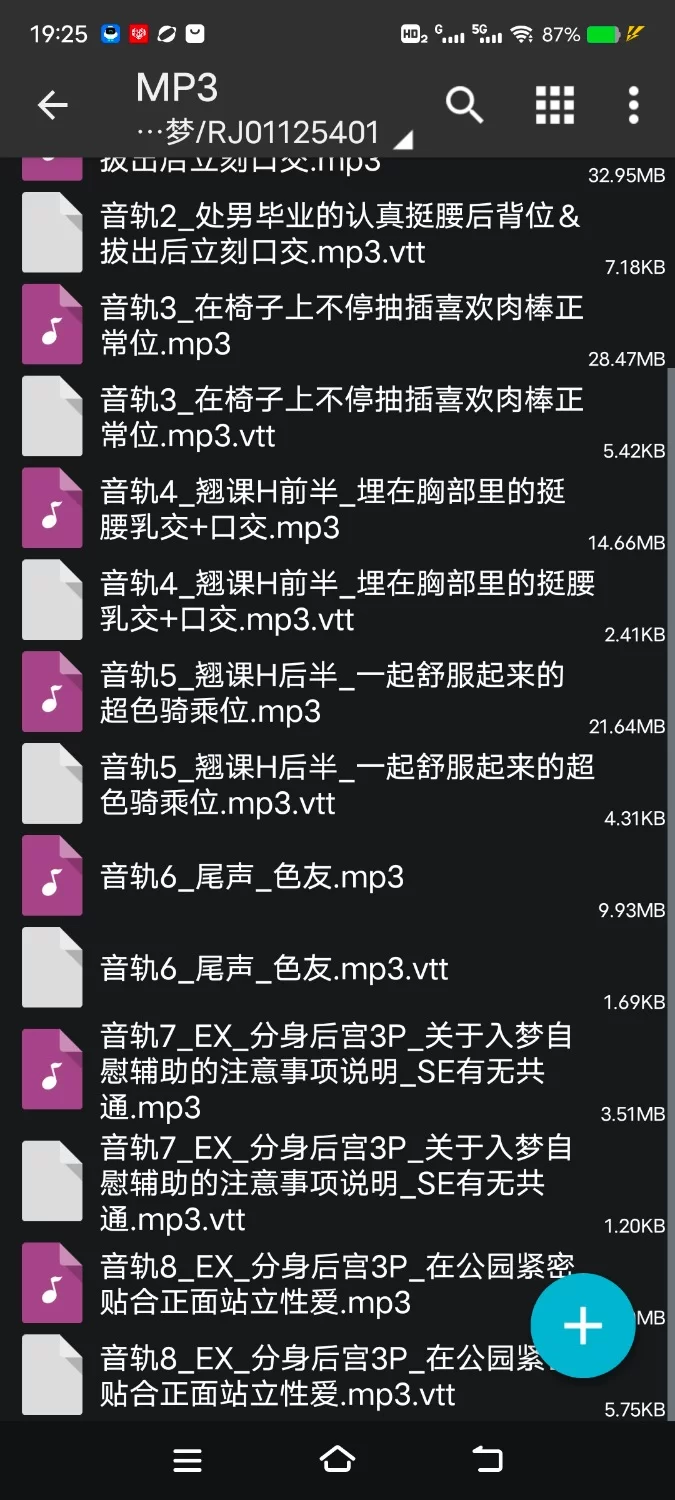Viewport: 675px width, 1500px height.
Task: Open the 音轨2 .mp3.vtt subtitle file
Action: coord(340,234)
